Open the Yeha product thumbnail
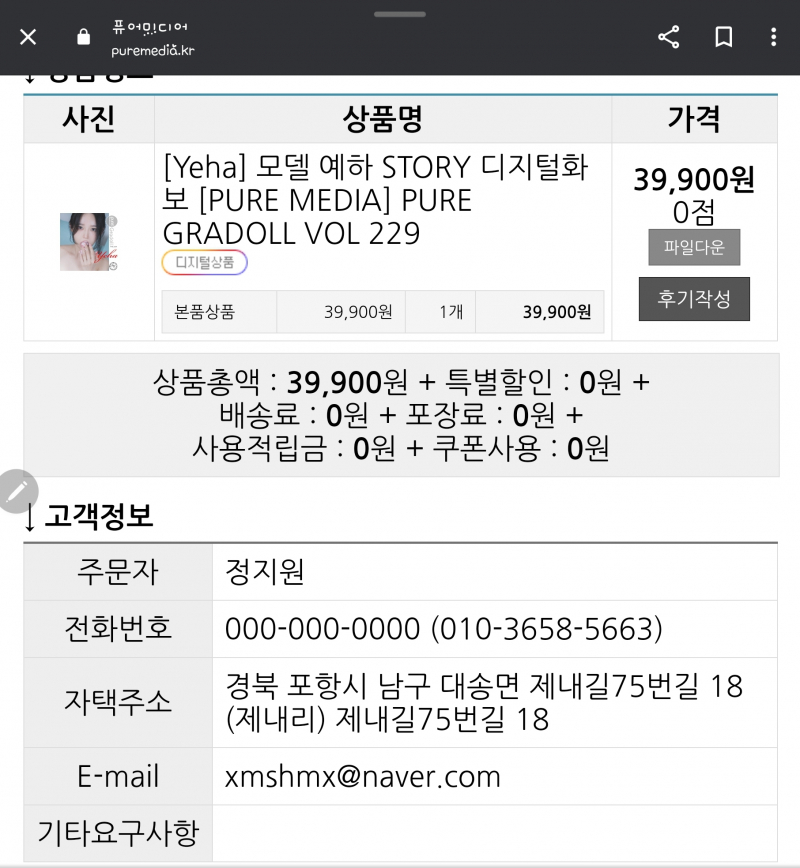The height and width of the screenshot is (868, 800). (x=90, y=242)
